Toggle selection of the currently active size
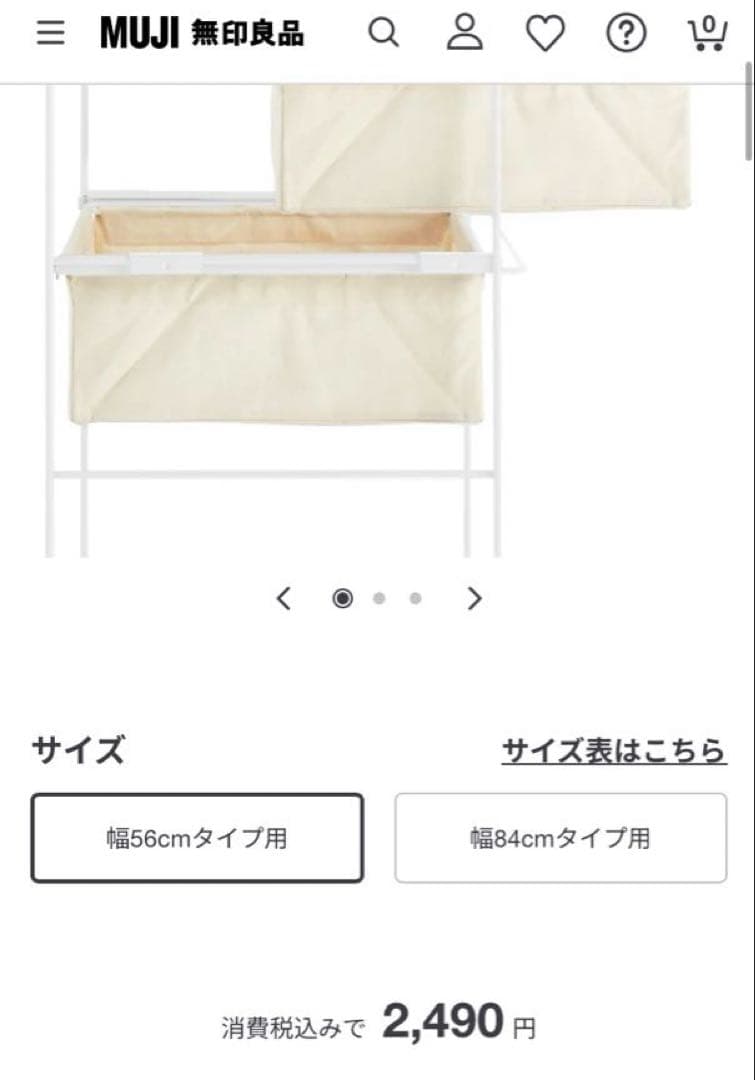The image size is (755, 1080). (x=199, y=837)
